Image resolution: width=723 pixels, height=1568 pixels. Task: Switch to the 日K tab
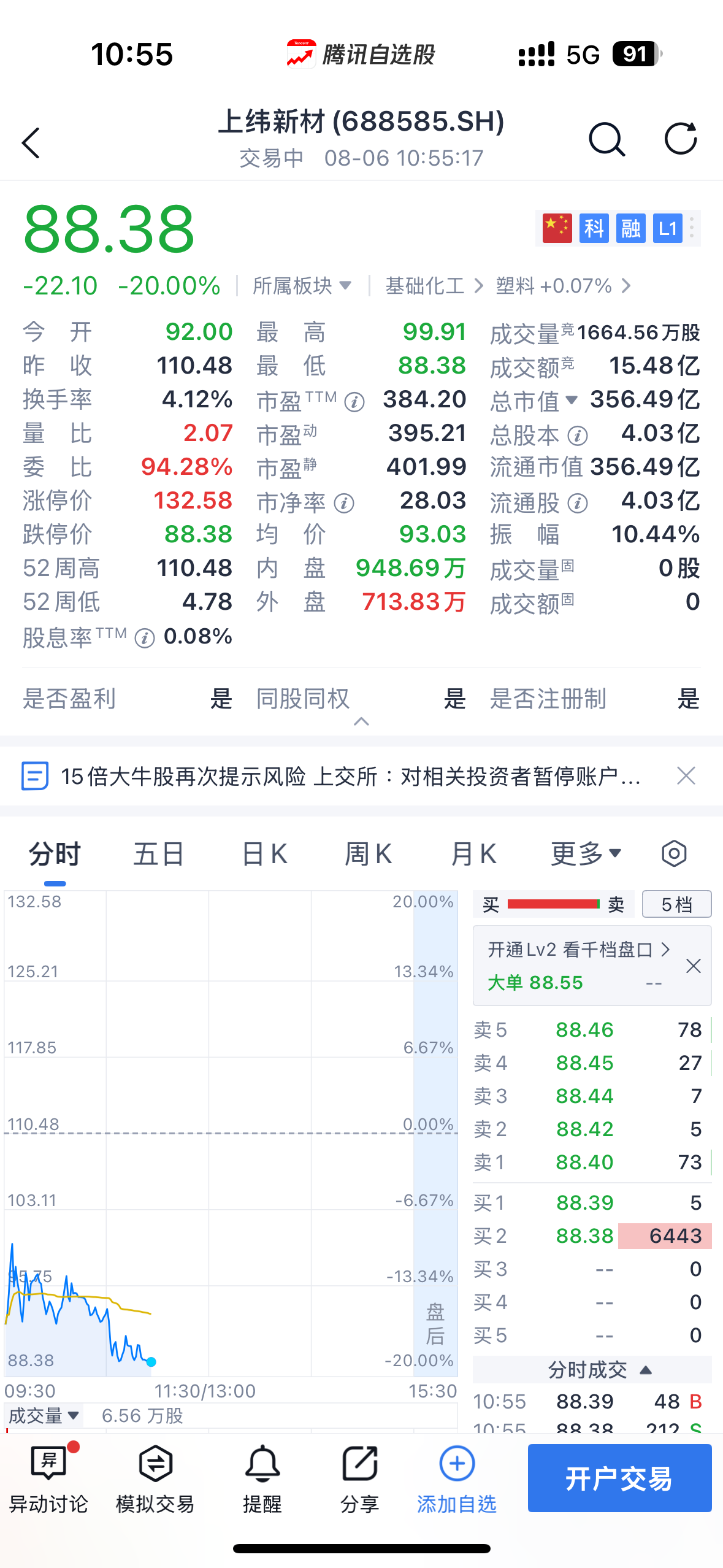click(263, 853)
